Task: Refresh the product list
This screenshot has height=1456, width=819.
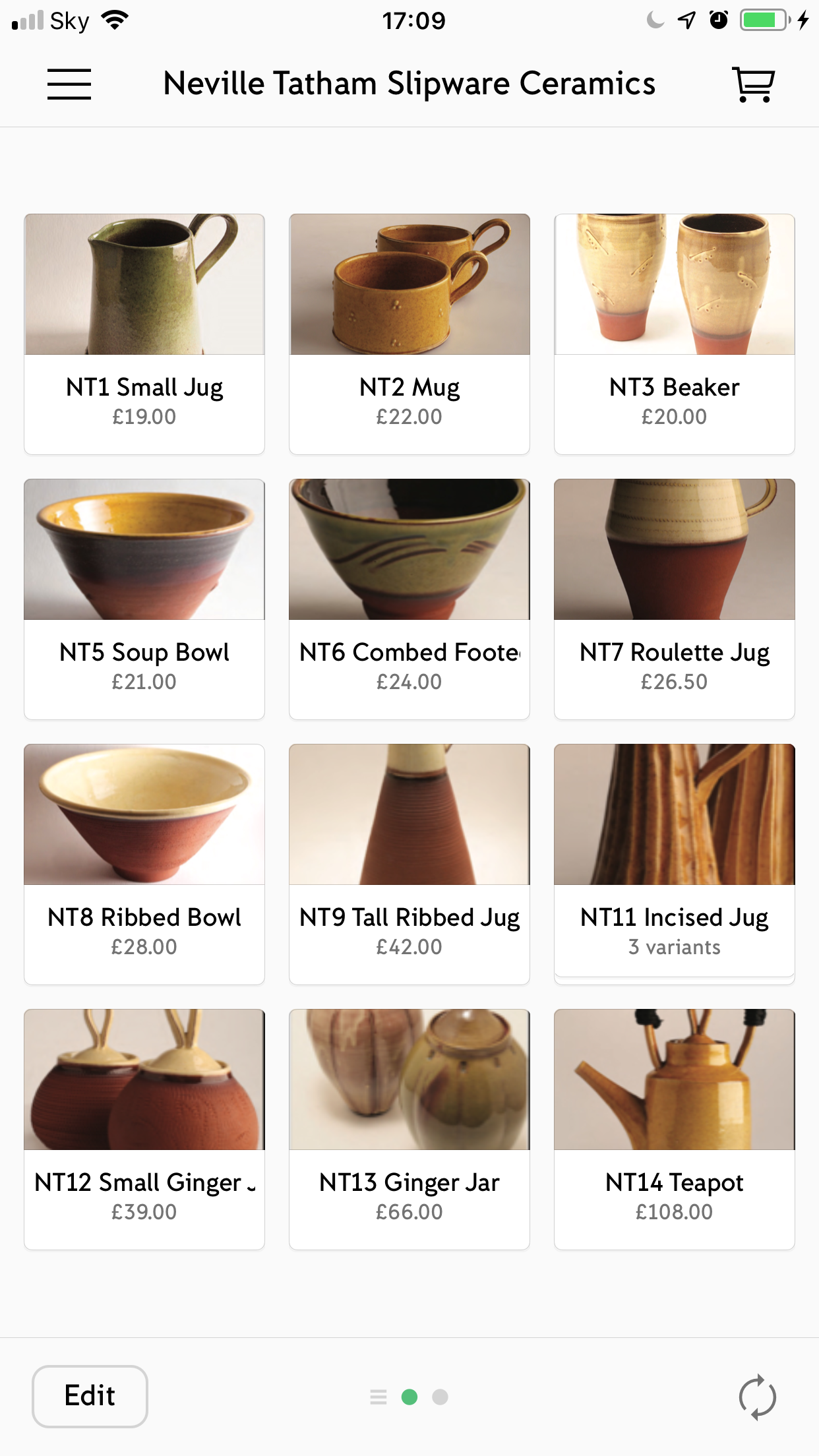Action: pyautogui.click(x=757, y=1397)
